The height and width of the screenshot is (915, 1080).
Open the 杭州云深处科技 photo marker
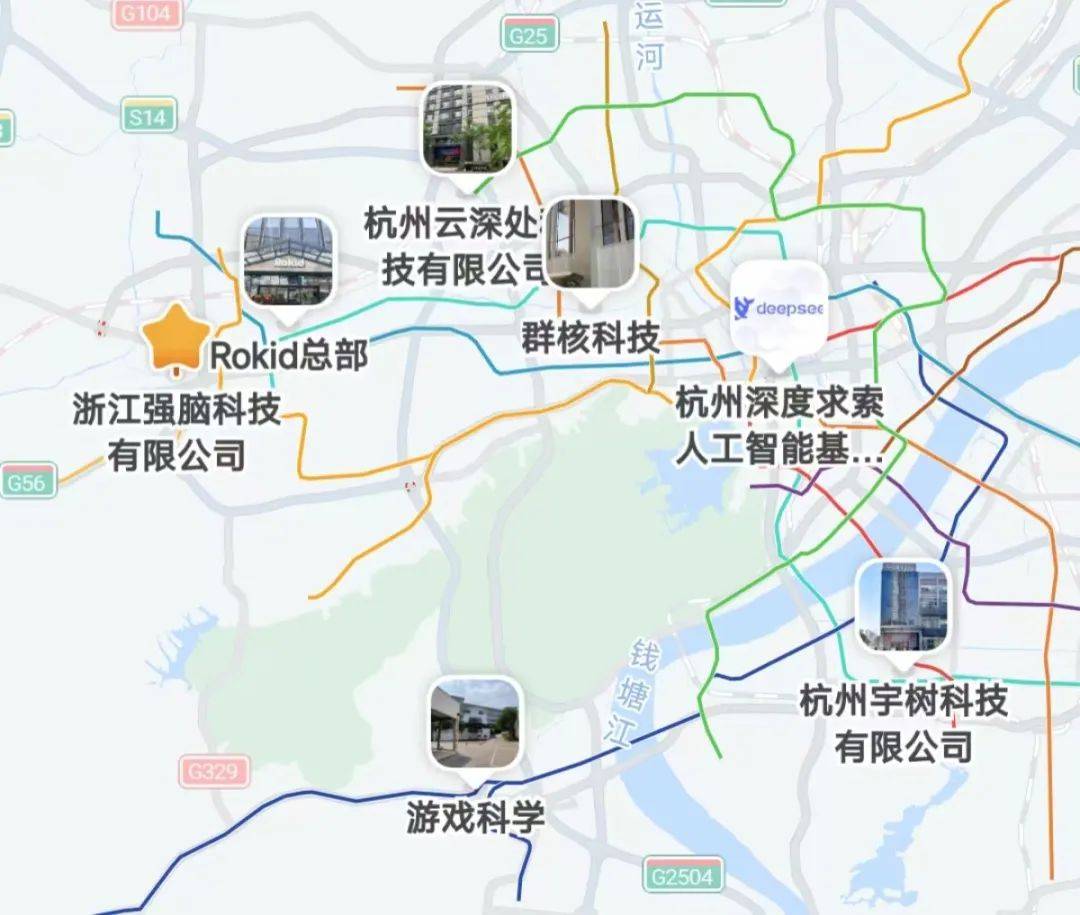coord(467,128)
